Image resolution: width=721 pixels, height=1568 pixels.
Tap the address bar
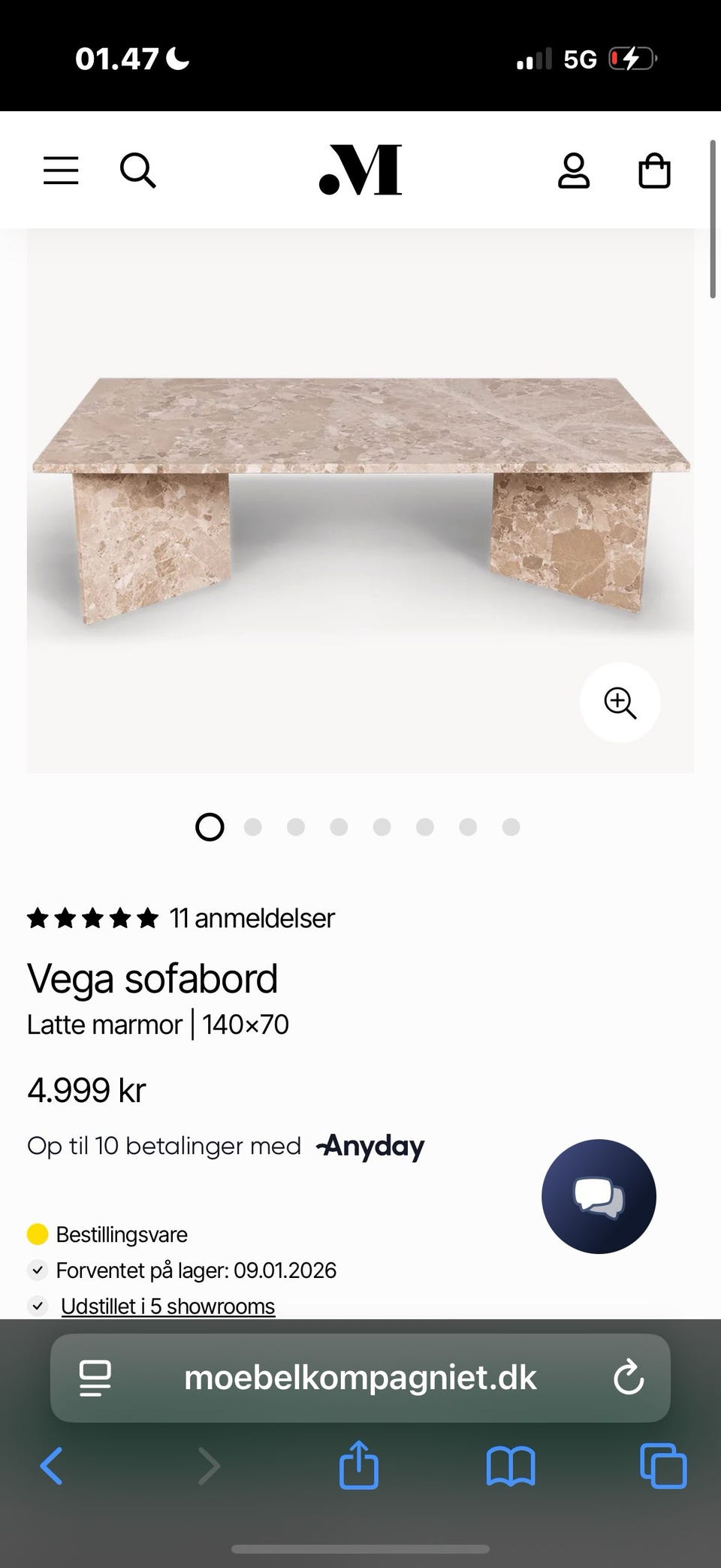pos(360,1378)
